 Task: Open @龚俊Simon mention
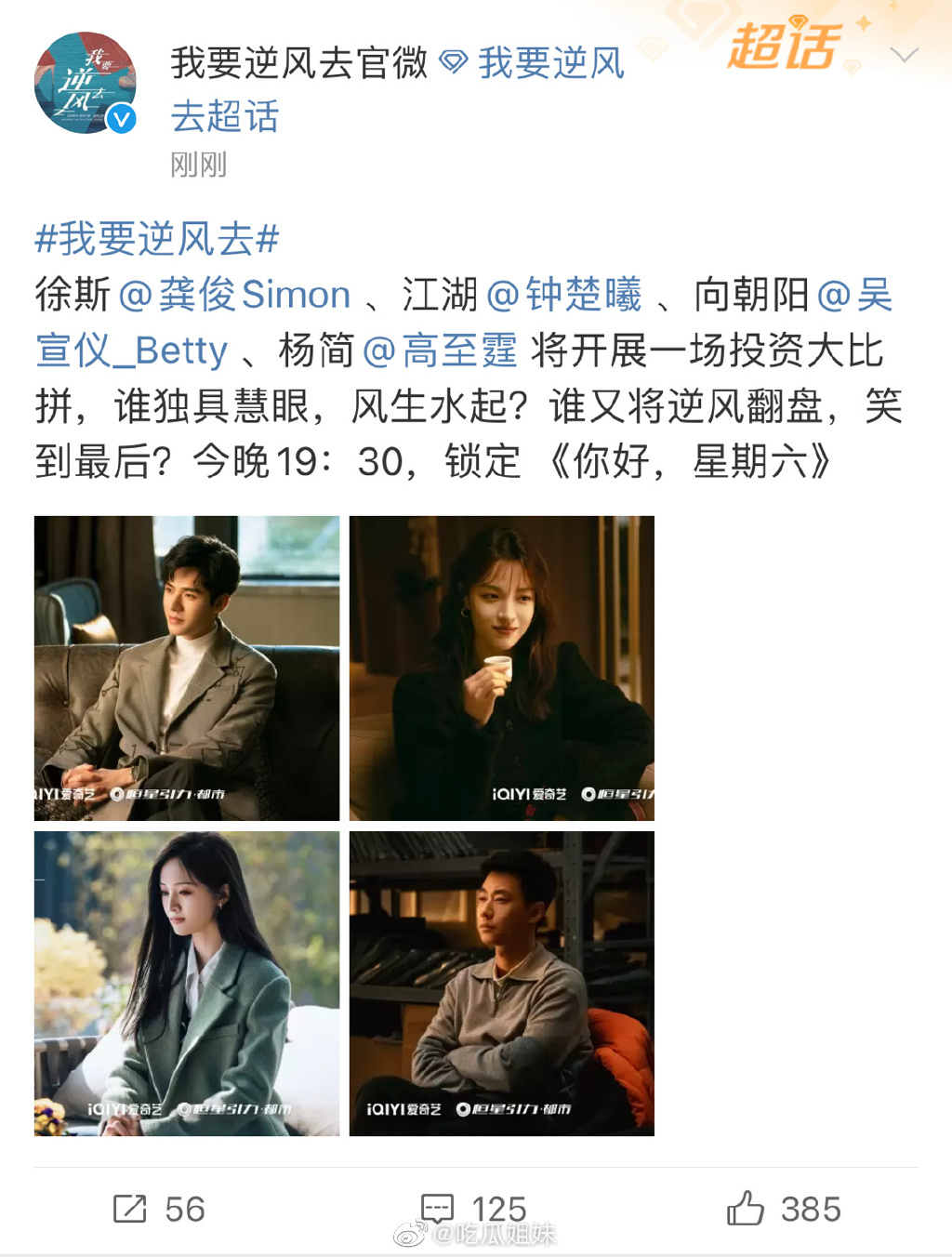pos(234,296)
